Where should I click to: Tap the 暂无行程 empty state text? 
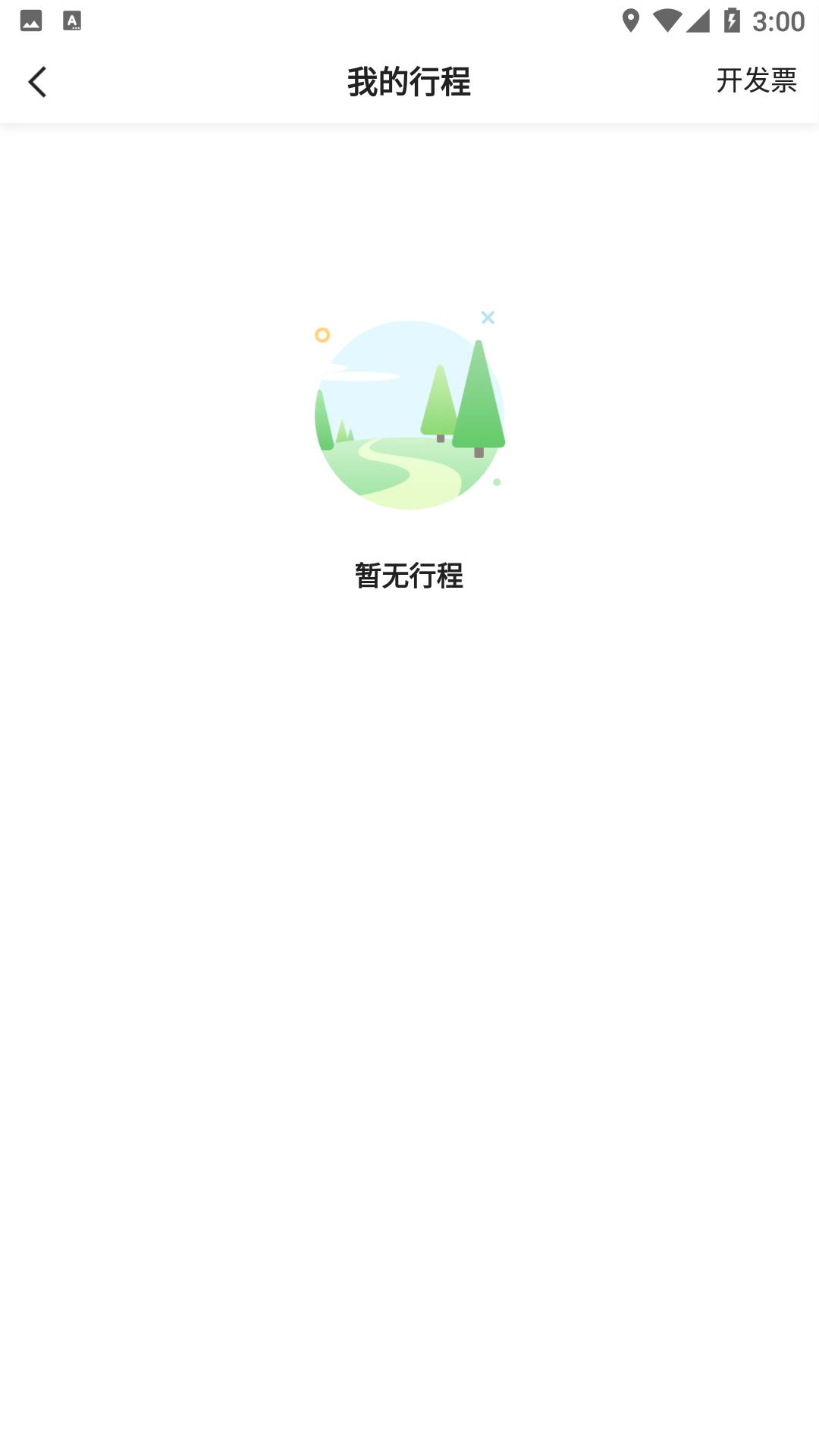(x=409, y=575)
